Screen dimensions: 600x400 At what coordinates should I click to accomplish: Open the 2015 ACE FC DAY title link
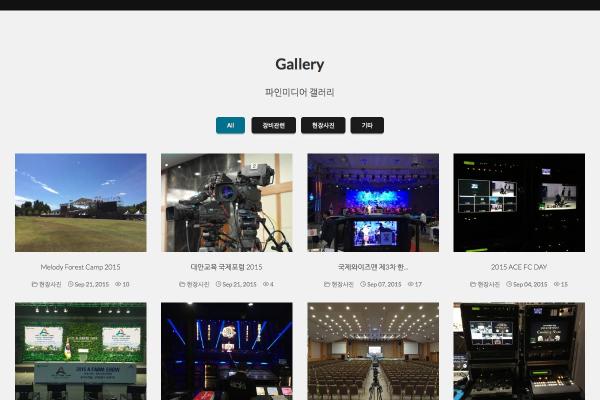519,267
